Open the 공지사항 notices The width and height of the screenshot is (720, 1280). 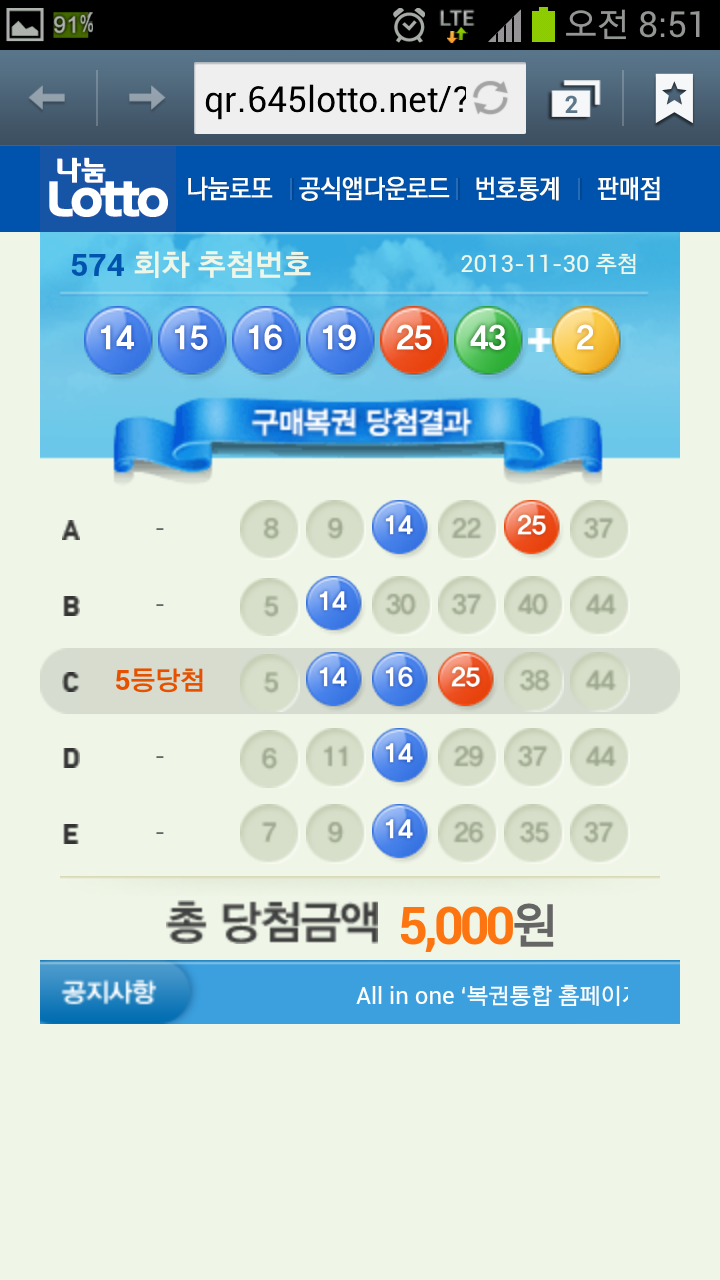(109, 993)
